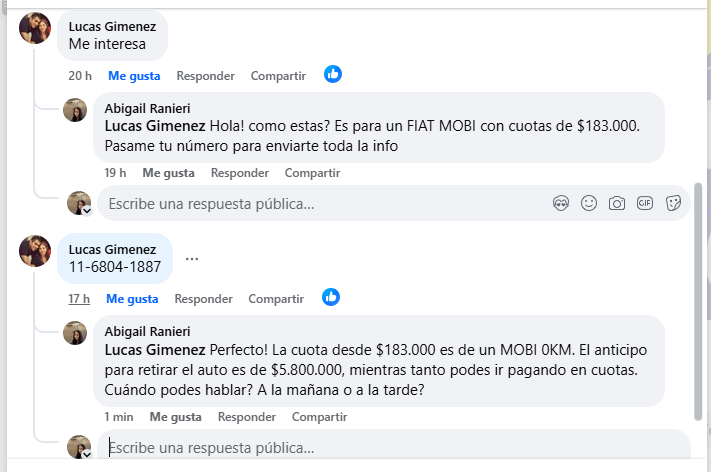
Task: Insert a GIF into the reply
Action: click(645, 203)
